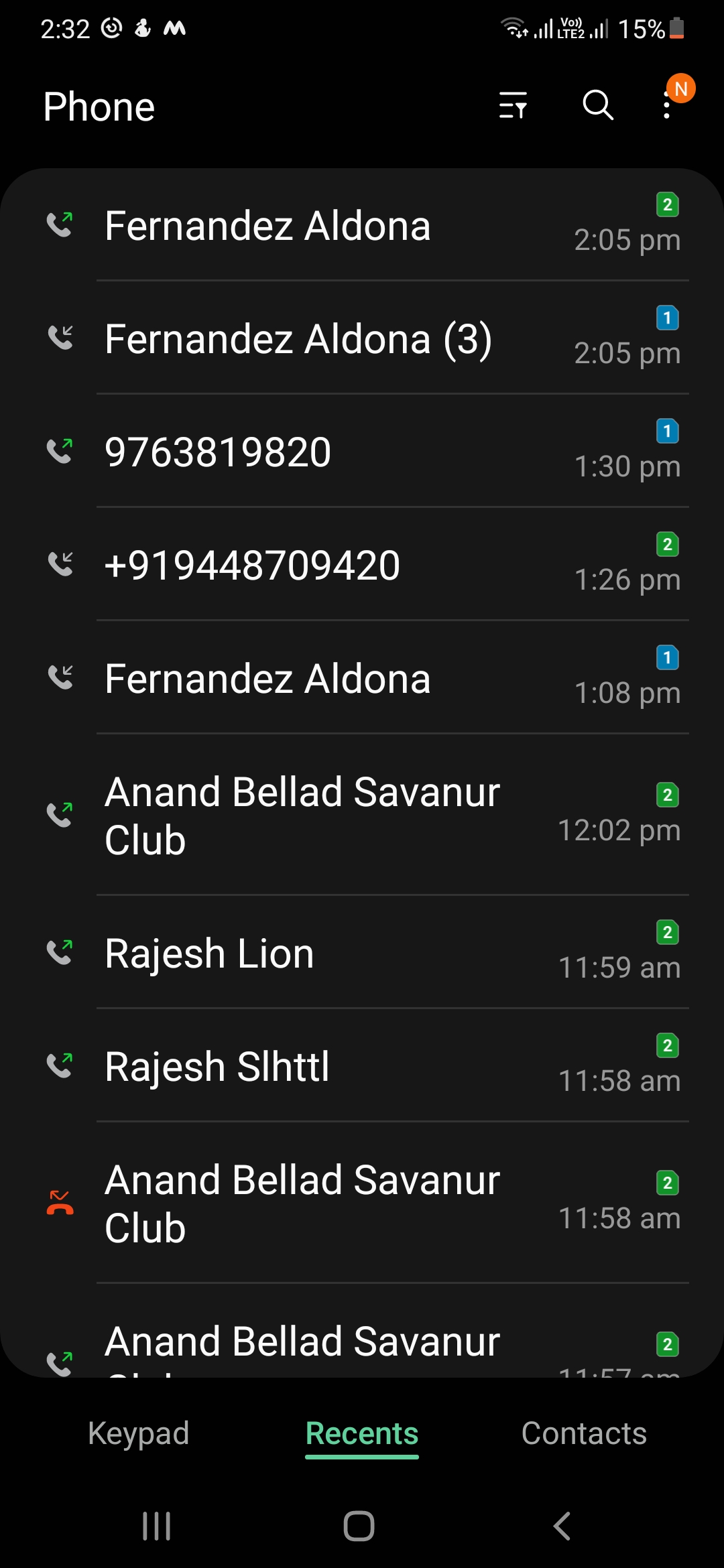Open Anand Bellad Savanur Club 12:02 pm call
Screen dimensions: 724x1568
[x=362, y=815]
